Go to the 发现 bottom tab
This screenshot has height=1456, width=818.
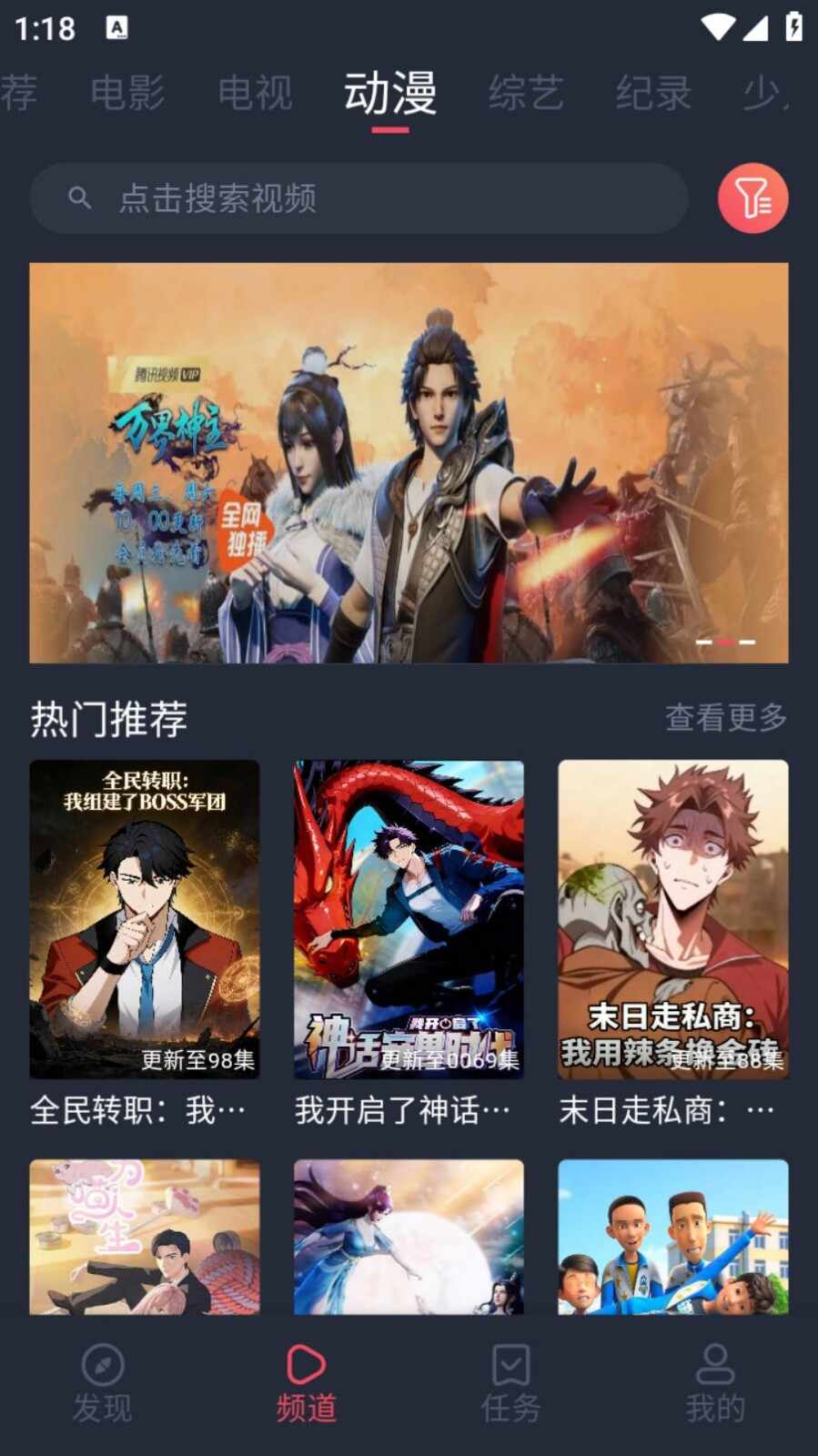click(103, 1383)
